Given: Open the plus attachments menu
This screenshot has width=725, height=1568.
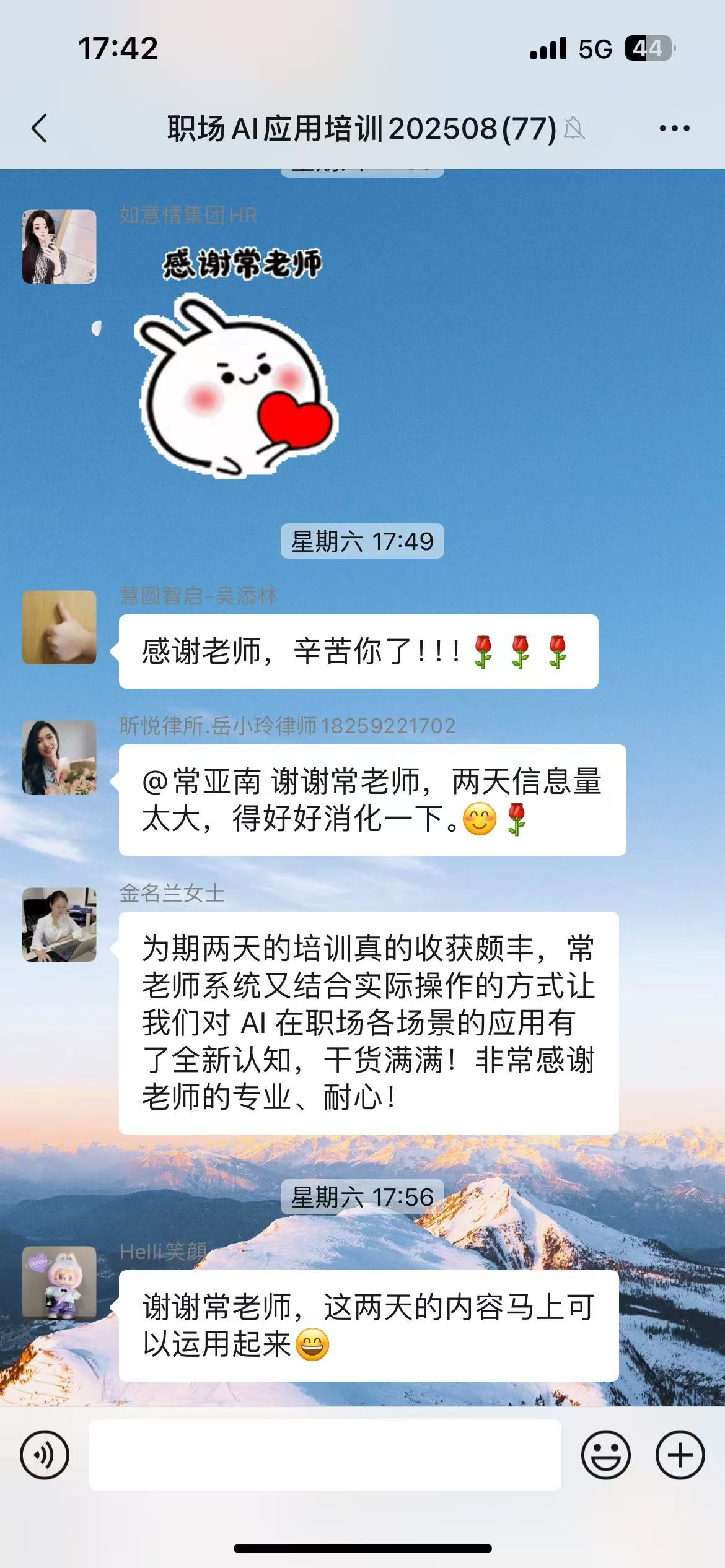Looking at the screenshot, I should (x=680, y=1455).
